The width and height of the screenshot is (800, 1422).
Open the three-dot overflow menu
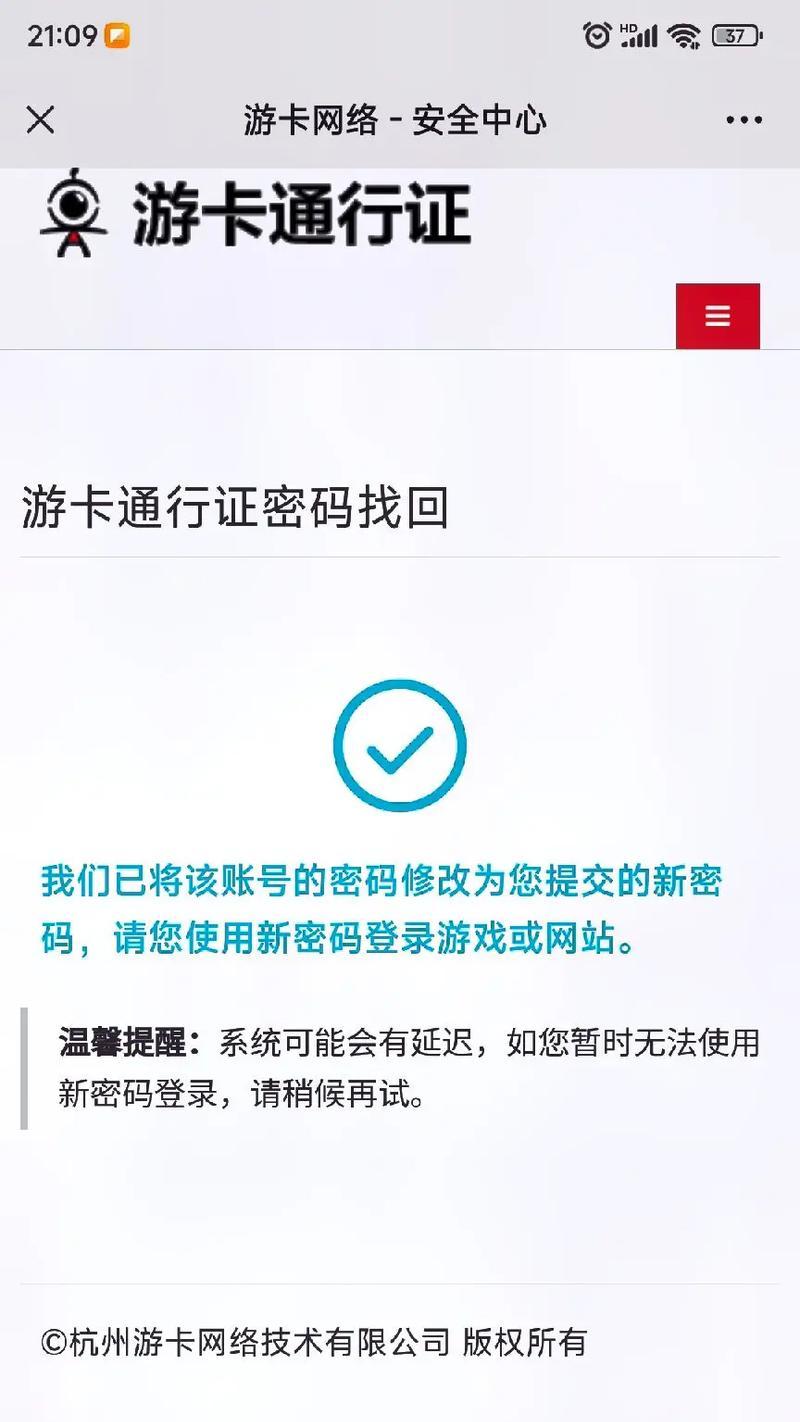coord(744,121)
